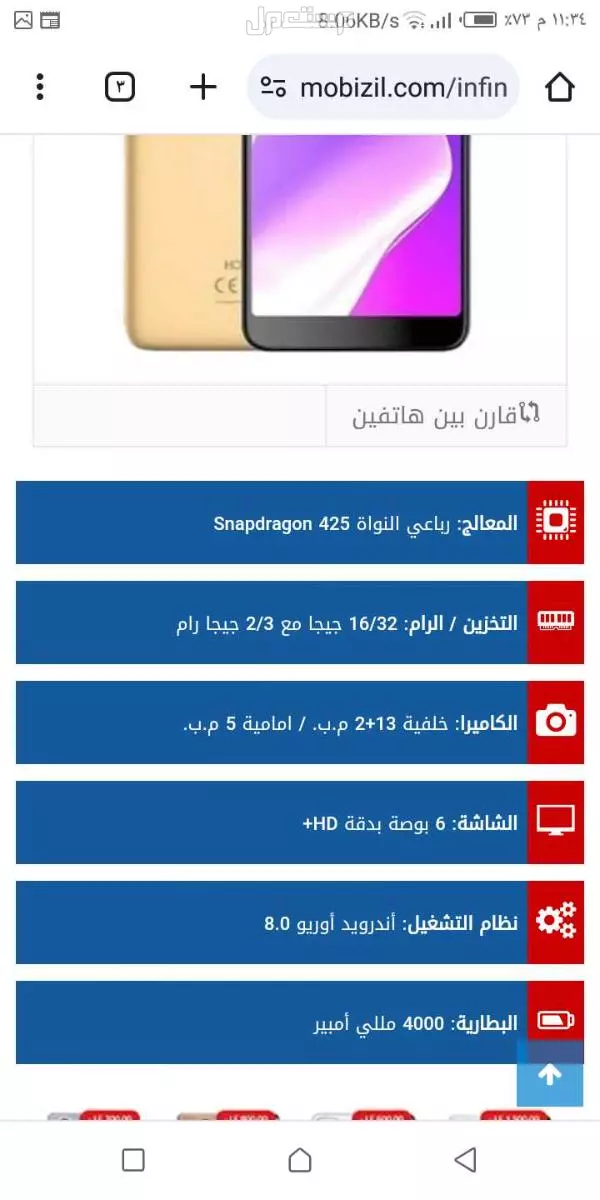This screenshot has width=600, height=1200.
Task: Tap the compare two phones button
Action: click(x=446, y=415)
